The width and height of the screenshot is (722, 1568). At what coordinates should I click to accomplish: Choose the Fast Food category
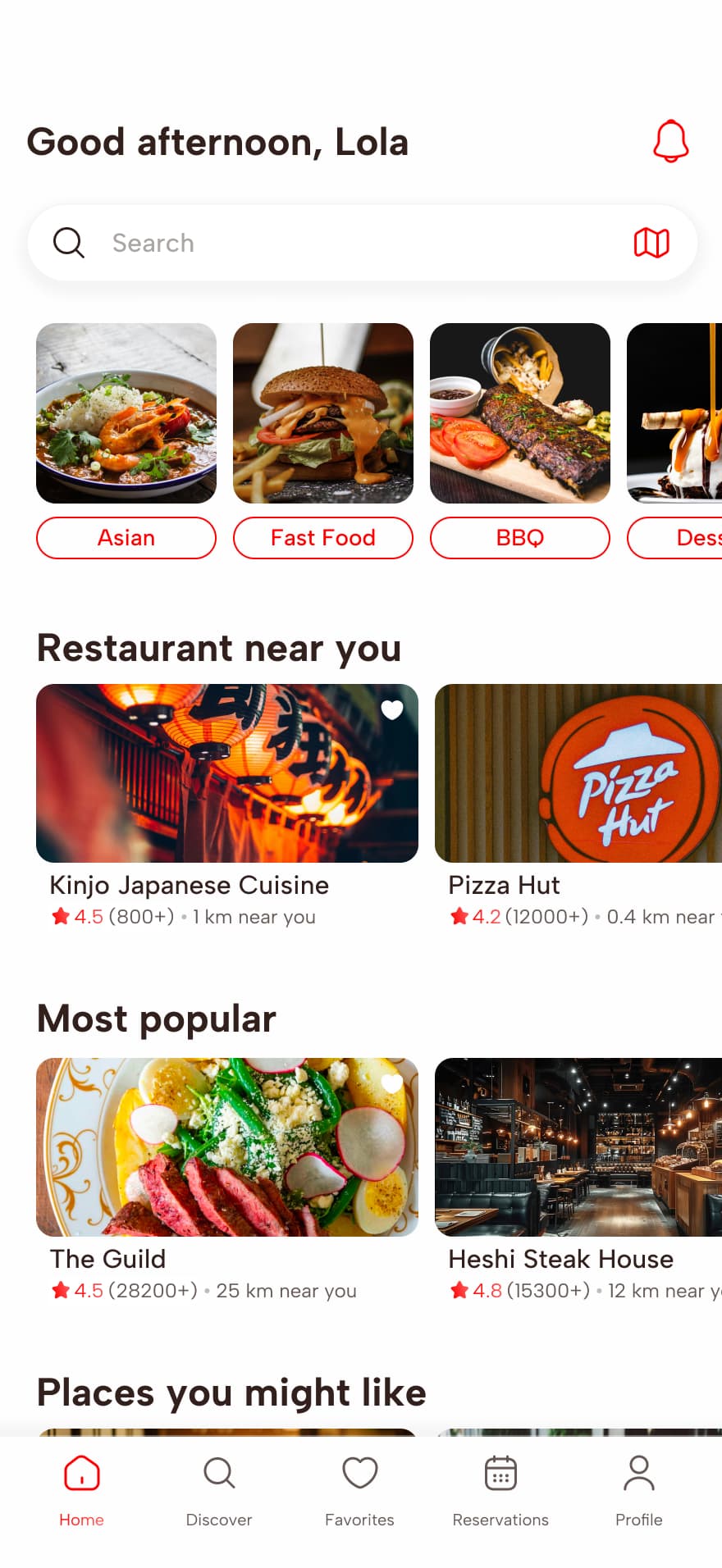(x=323, y=538)
